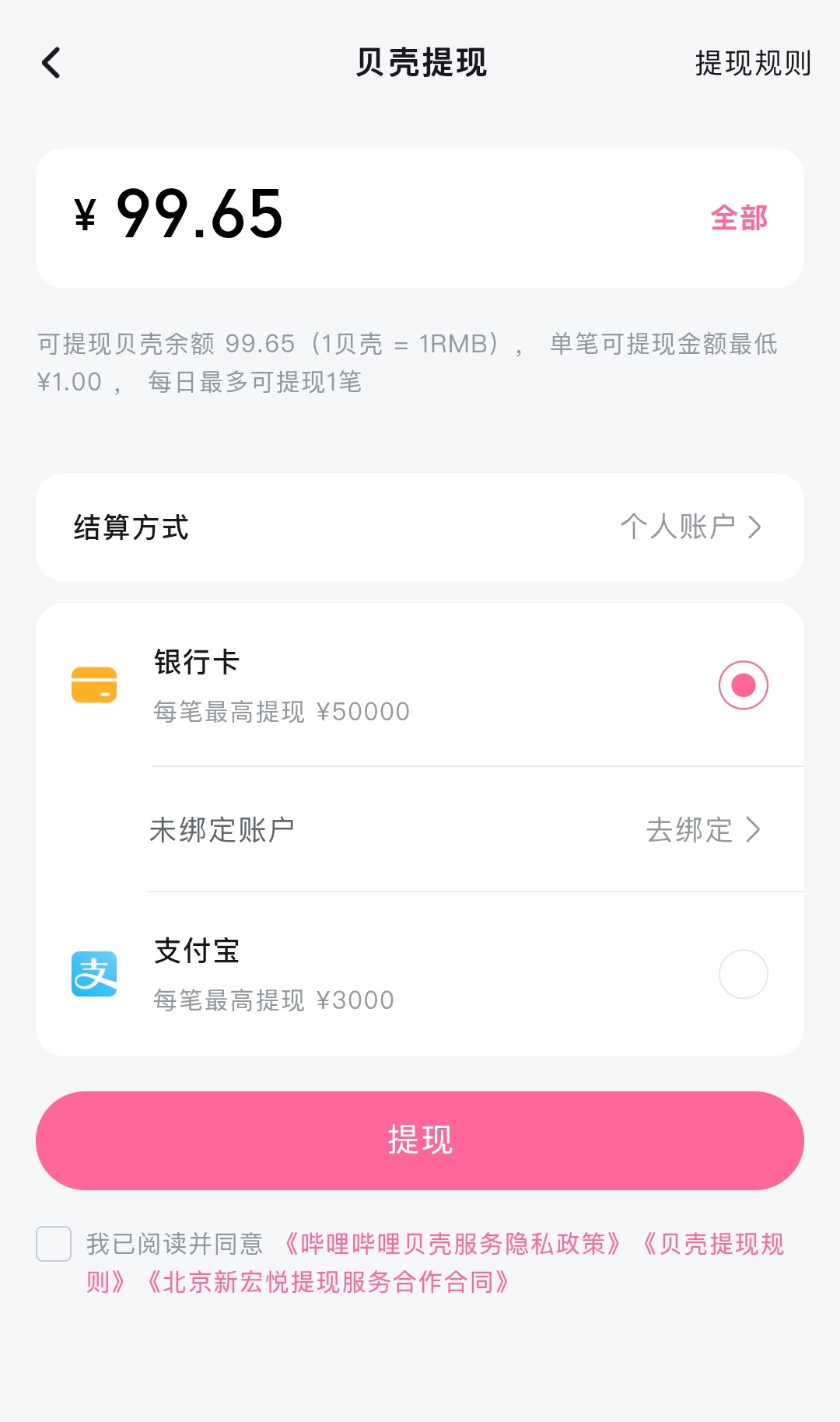Screen dimensions: 840x1422
Task: Open 《北京新宏悦提现服务合作合同》 link
Action: (x=328, y=1282)
